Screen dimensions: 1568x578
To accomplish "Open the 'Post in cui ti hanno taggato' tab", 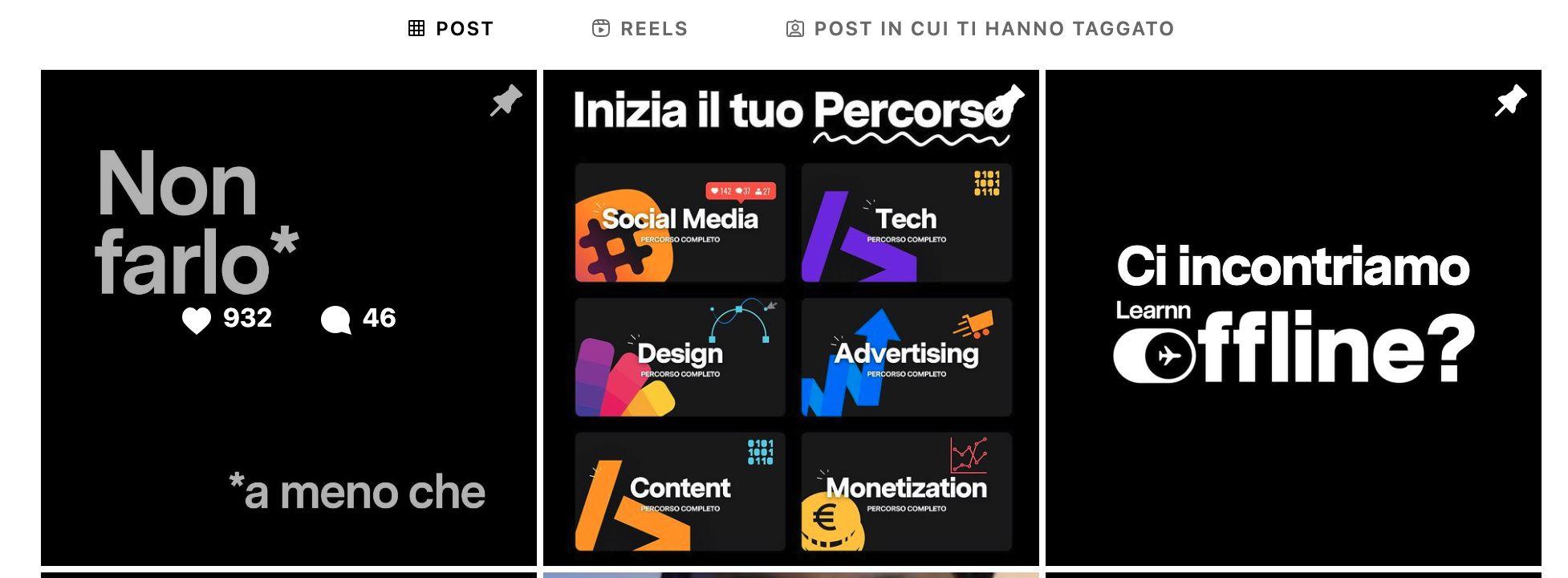I will 980,29.
